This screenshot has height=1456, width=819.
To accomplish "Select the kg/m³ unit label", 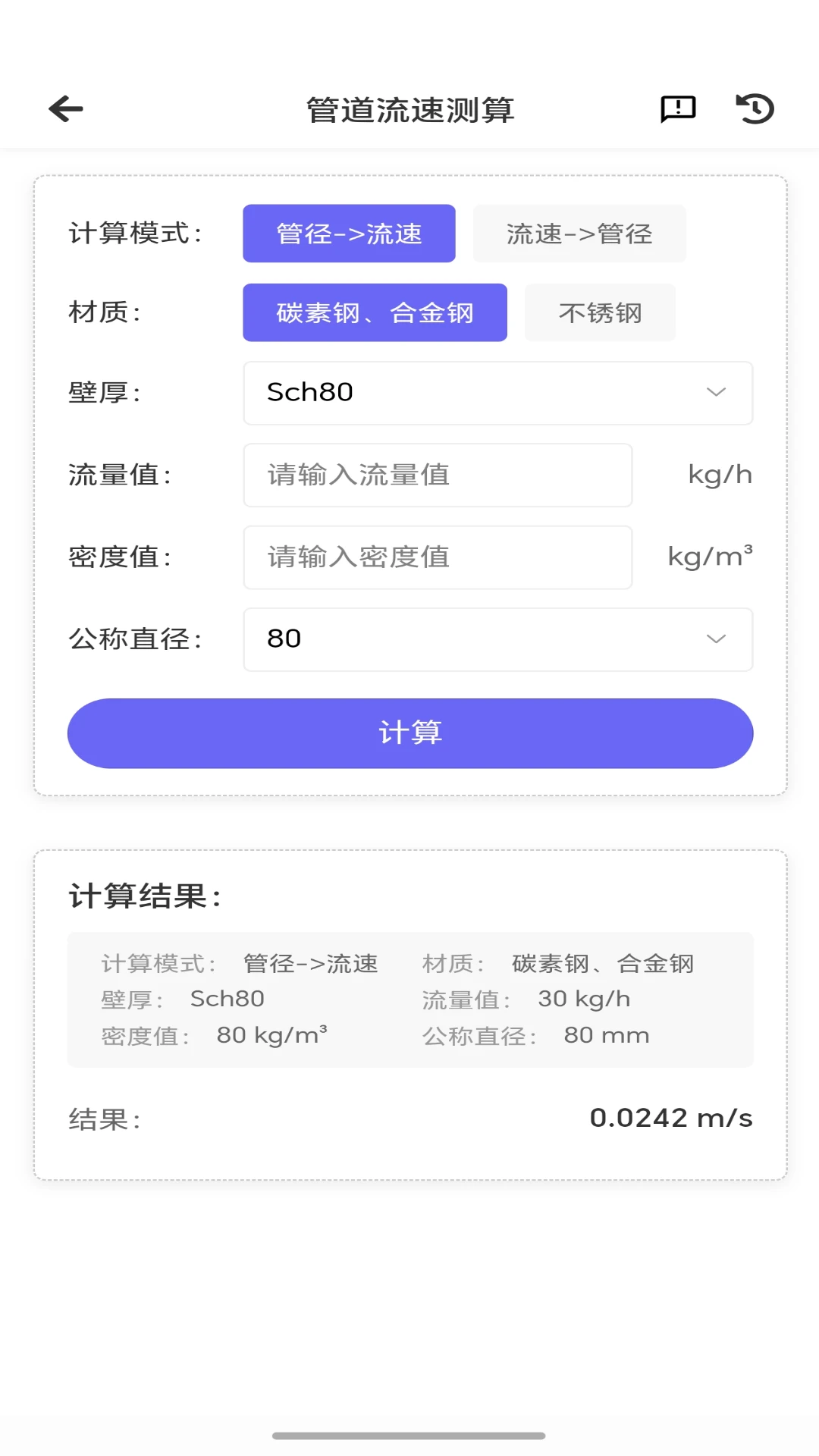I will pos(711,556).
